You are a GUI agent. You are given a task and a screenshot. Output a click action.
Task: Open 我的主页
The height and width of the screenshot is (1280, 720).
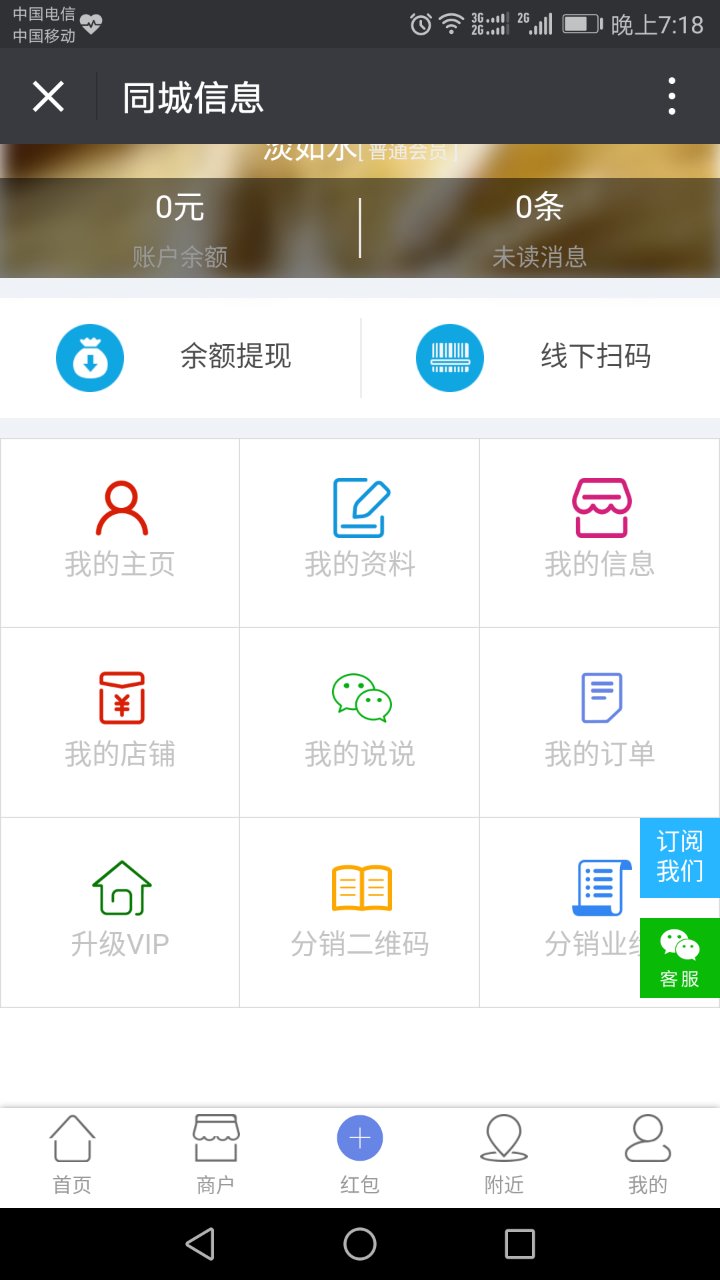(120, 532)
